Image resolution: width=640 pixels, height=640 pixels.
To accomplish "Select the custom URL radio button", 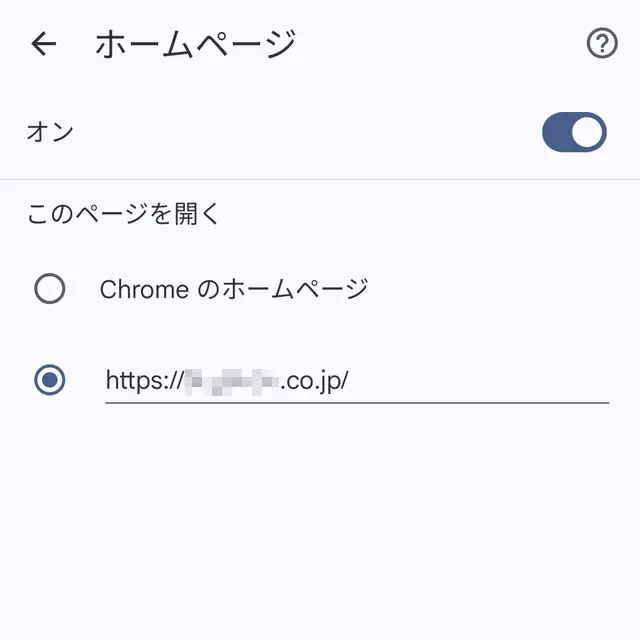I will click(49, 380).
